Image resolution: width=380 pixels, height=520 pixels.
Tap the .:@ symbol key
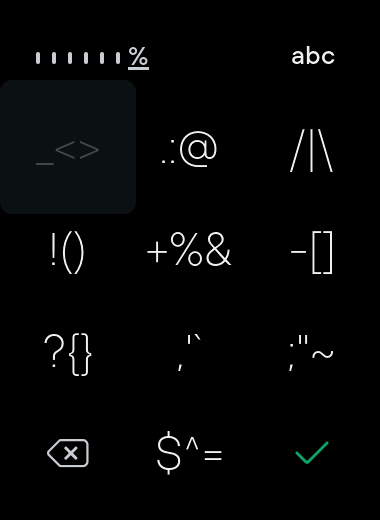click(189, 148)
